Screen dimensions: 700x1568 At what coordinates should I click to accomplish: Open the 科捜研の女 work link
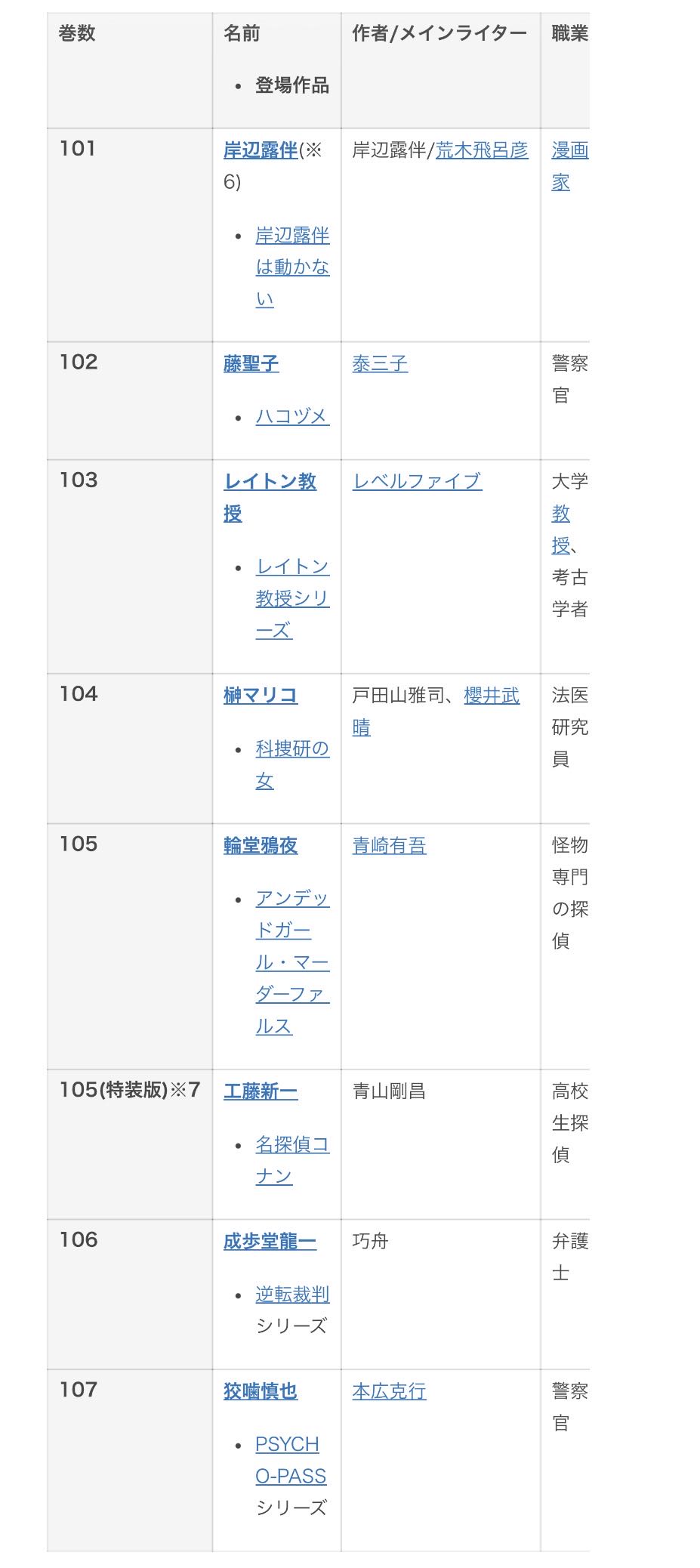(291, 749)
